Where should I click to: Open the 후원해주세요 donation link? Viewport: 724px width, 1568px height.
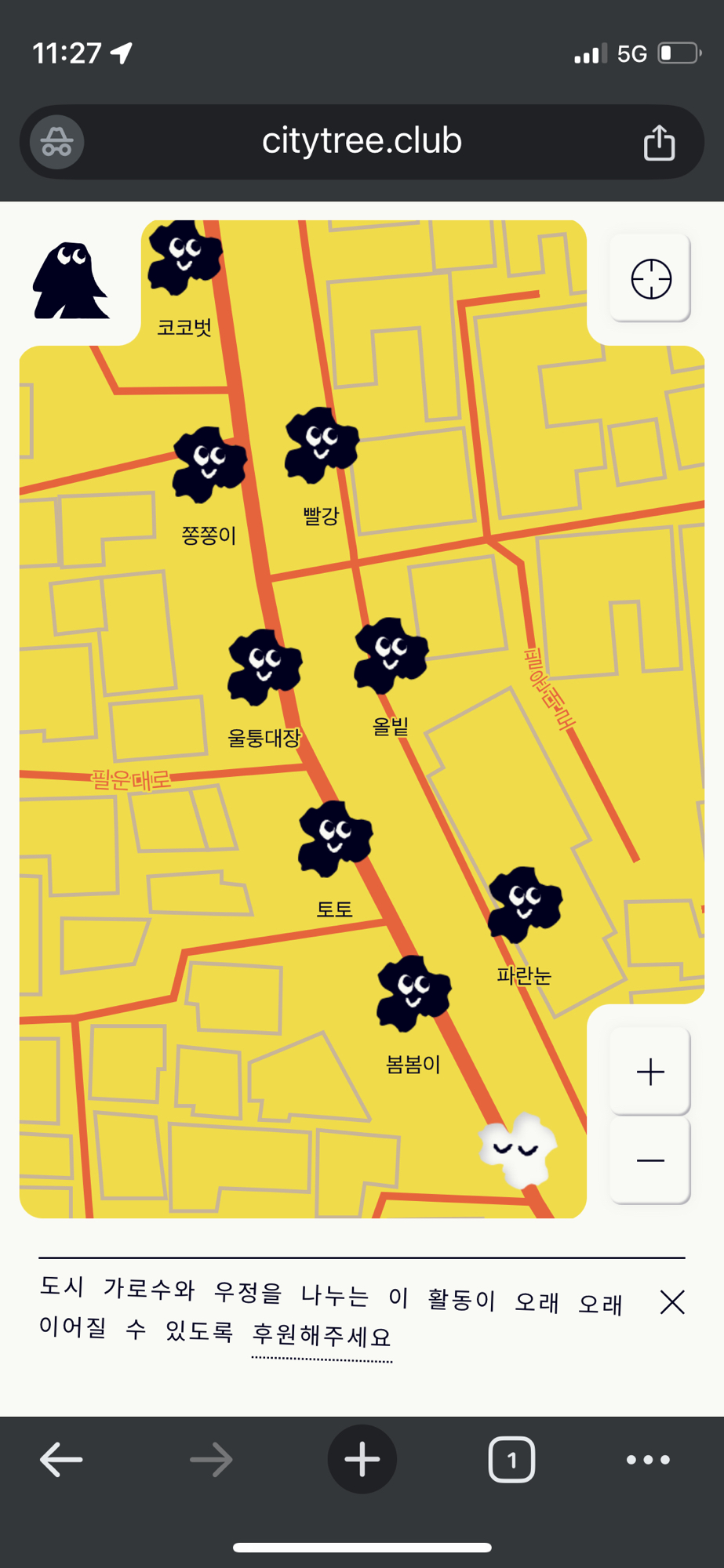(x=322, y=1336)
